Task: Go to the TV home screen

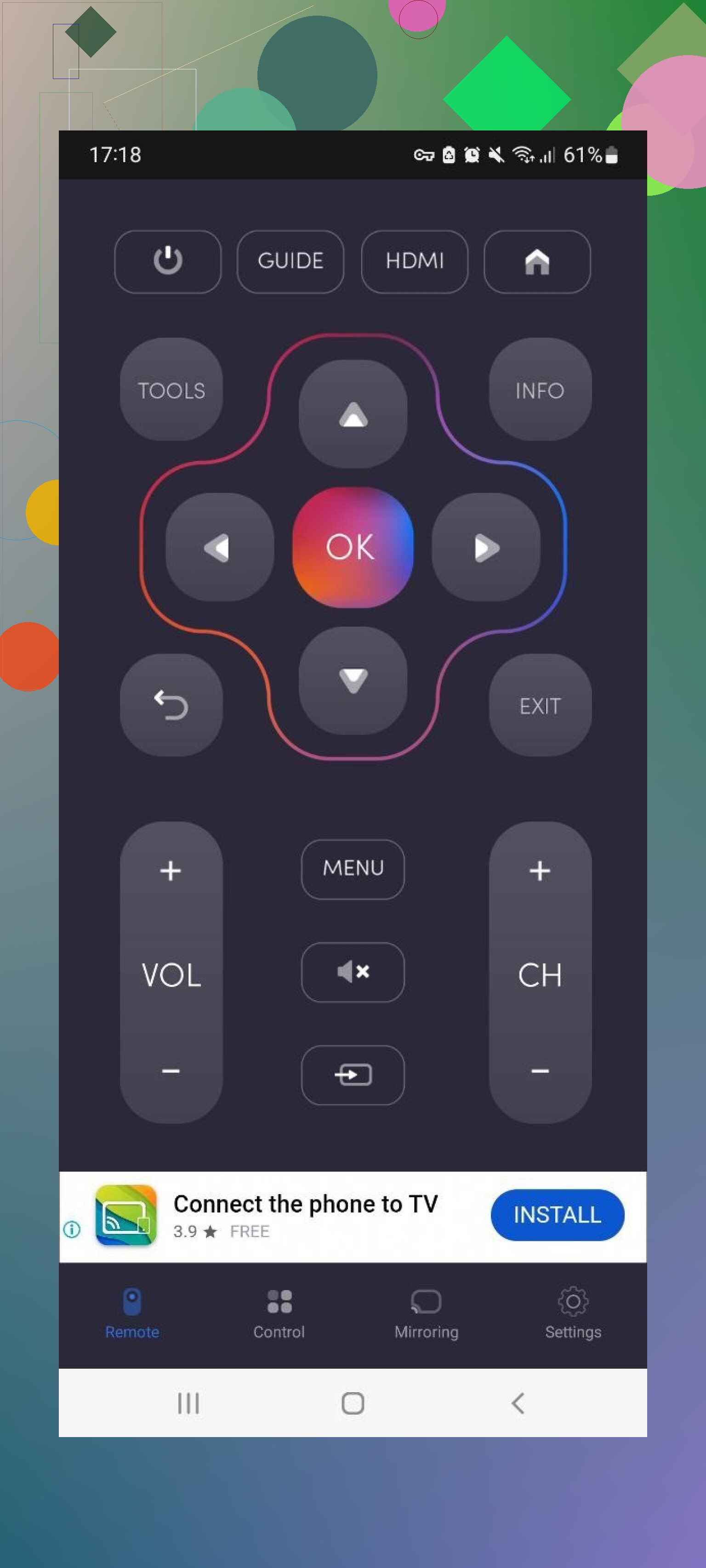Action: pos(537,261)
